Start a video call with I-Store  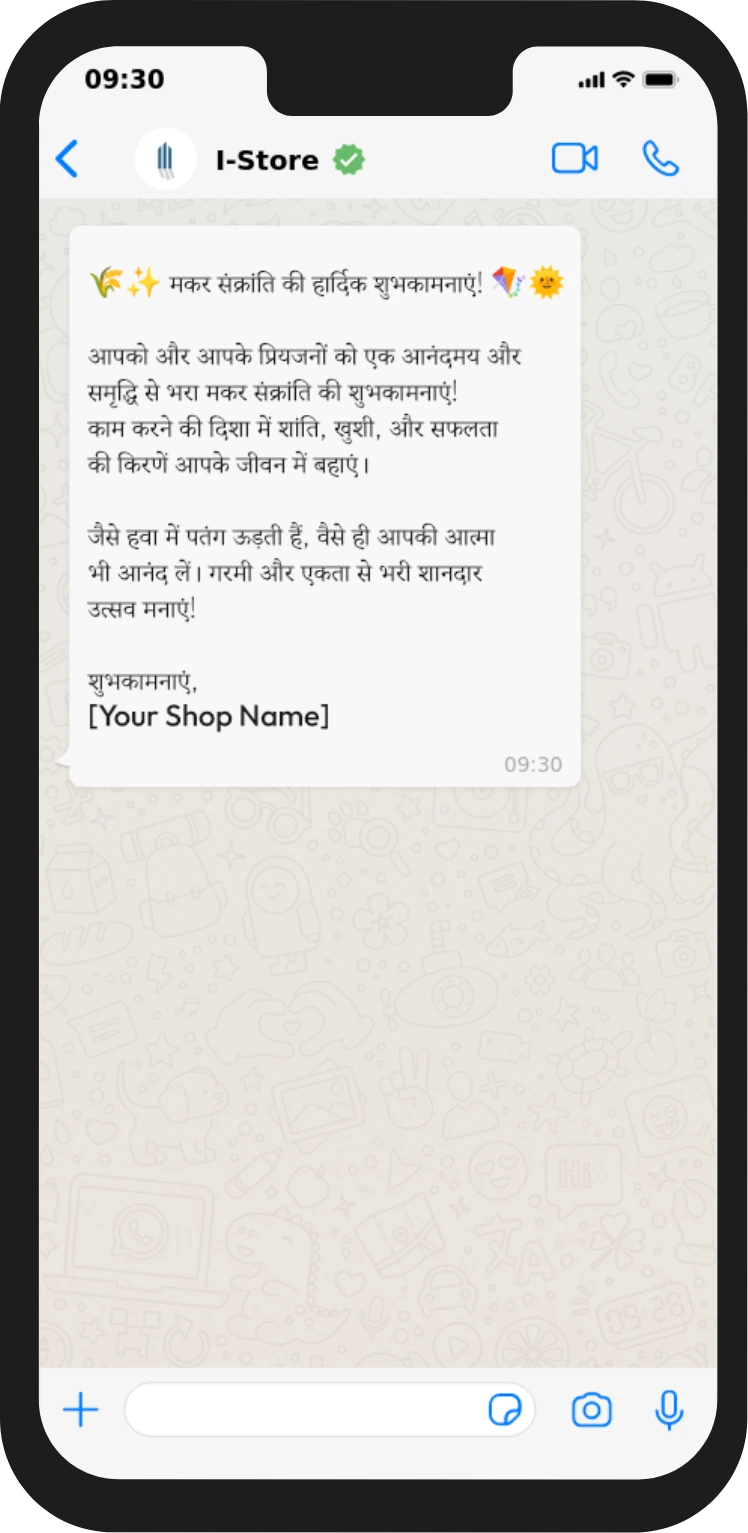tap(574, 158)
